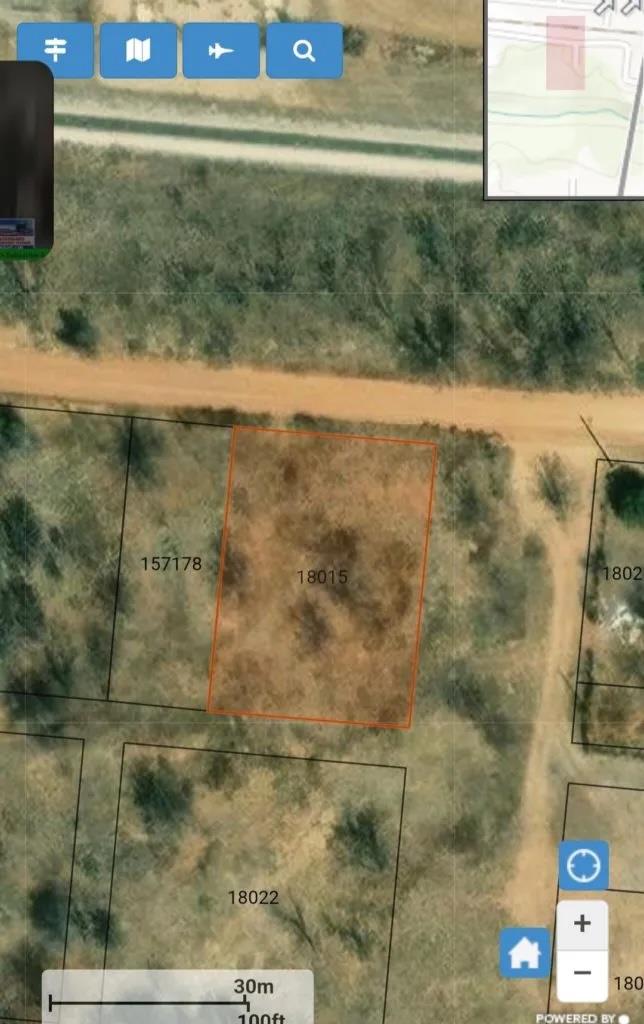Zoom in with the plus button
This screenshot has width=644, height=1024.
point(583,923)
